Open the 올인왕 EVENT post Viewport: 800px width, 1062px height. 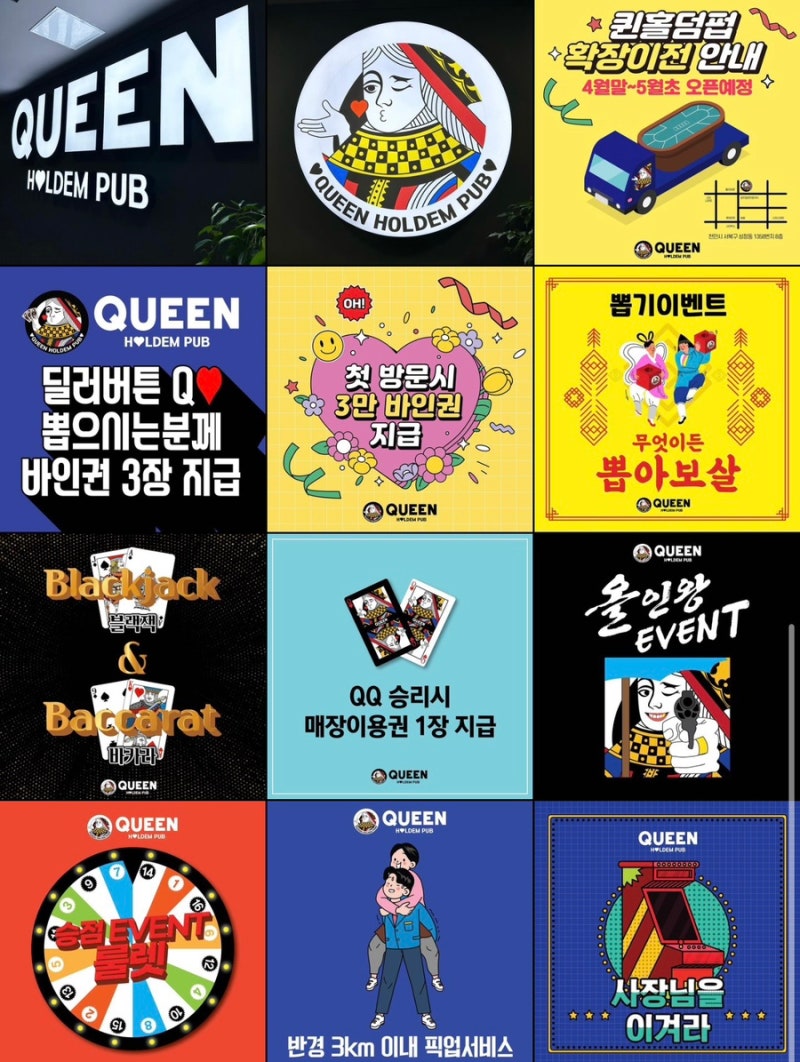coord(667,666)
